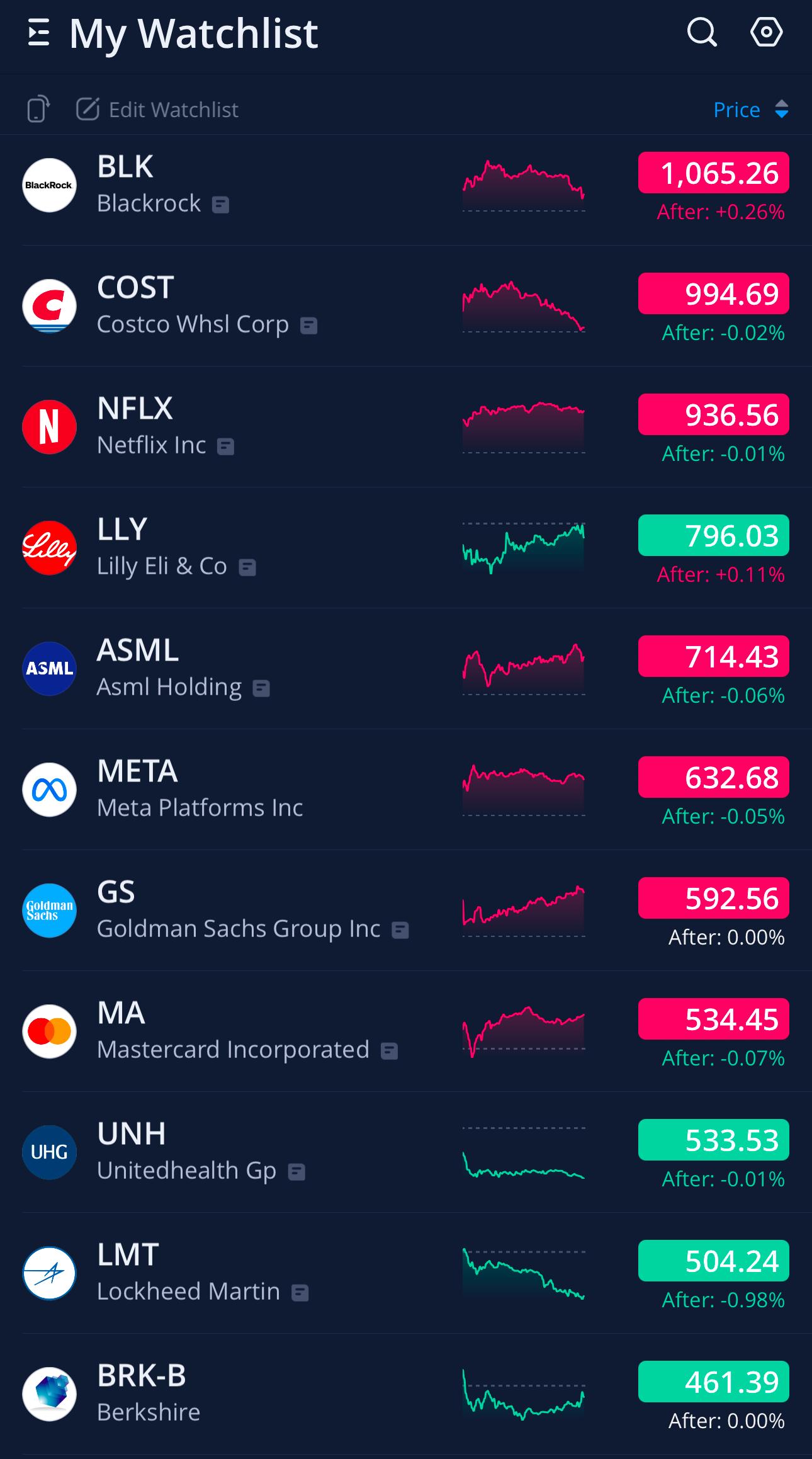The image size is (812, 1459).
Task: Open the BLK Blackrock row
Action: (x=406, y=185)
